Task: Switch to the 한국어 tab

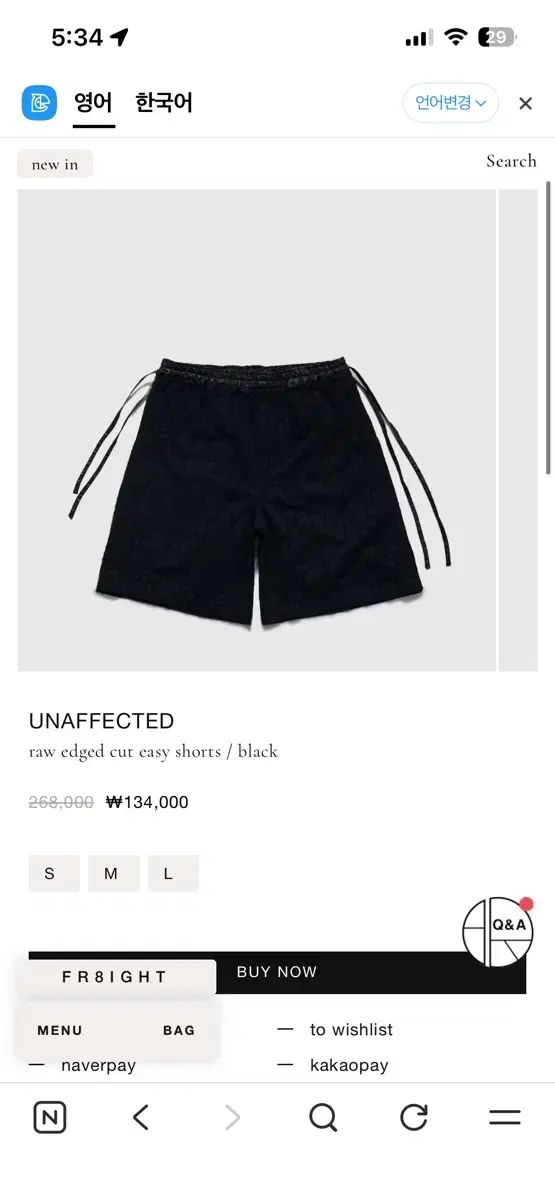Action: point(164,103)
